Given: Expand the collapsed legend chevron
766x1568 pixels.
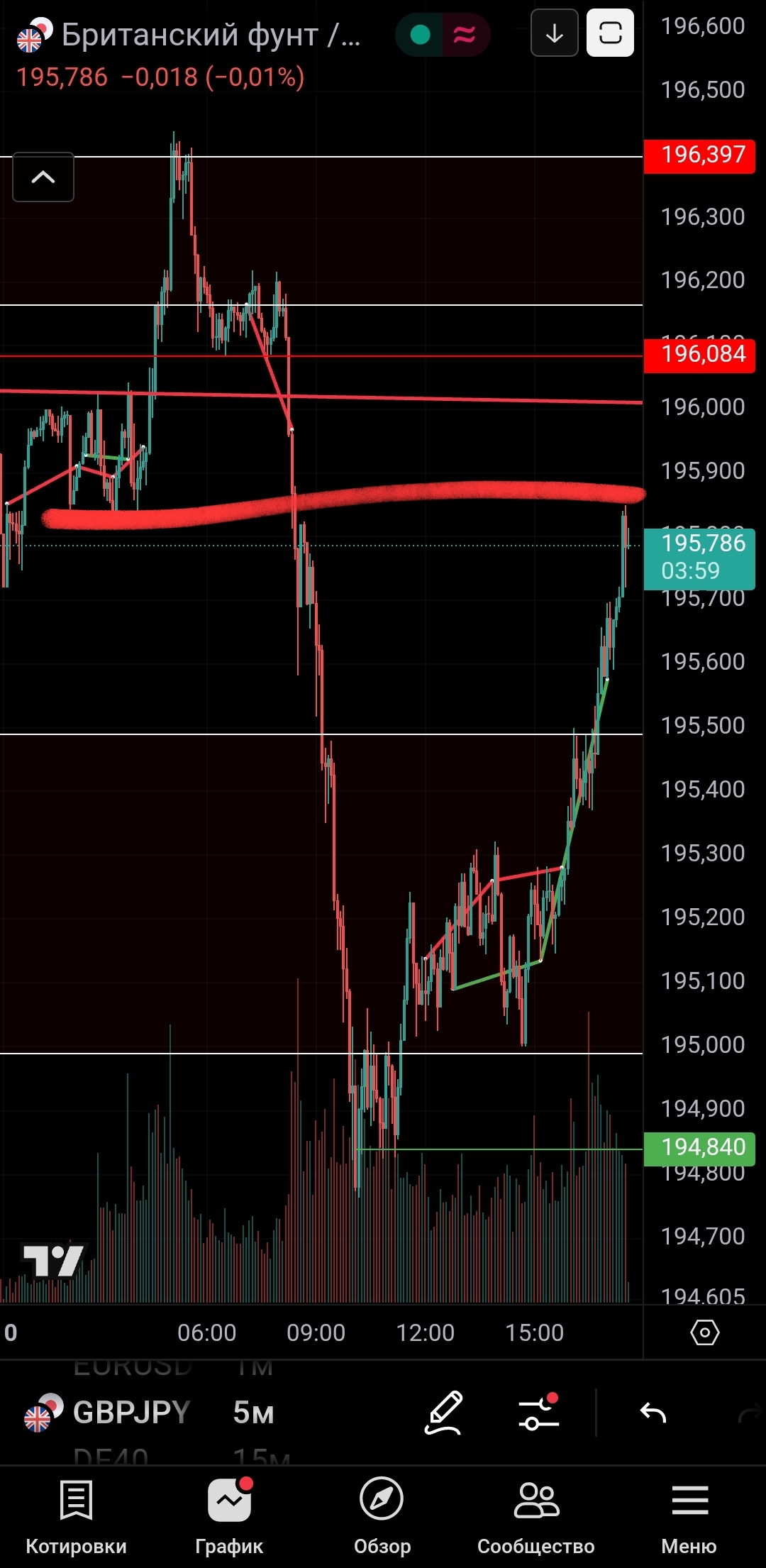Looking at the screenshot, I should point(43,177).
